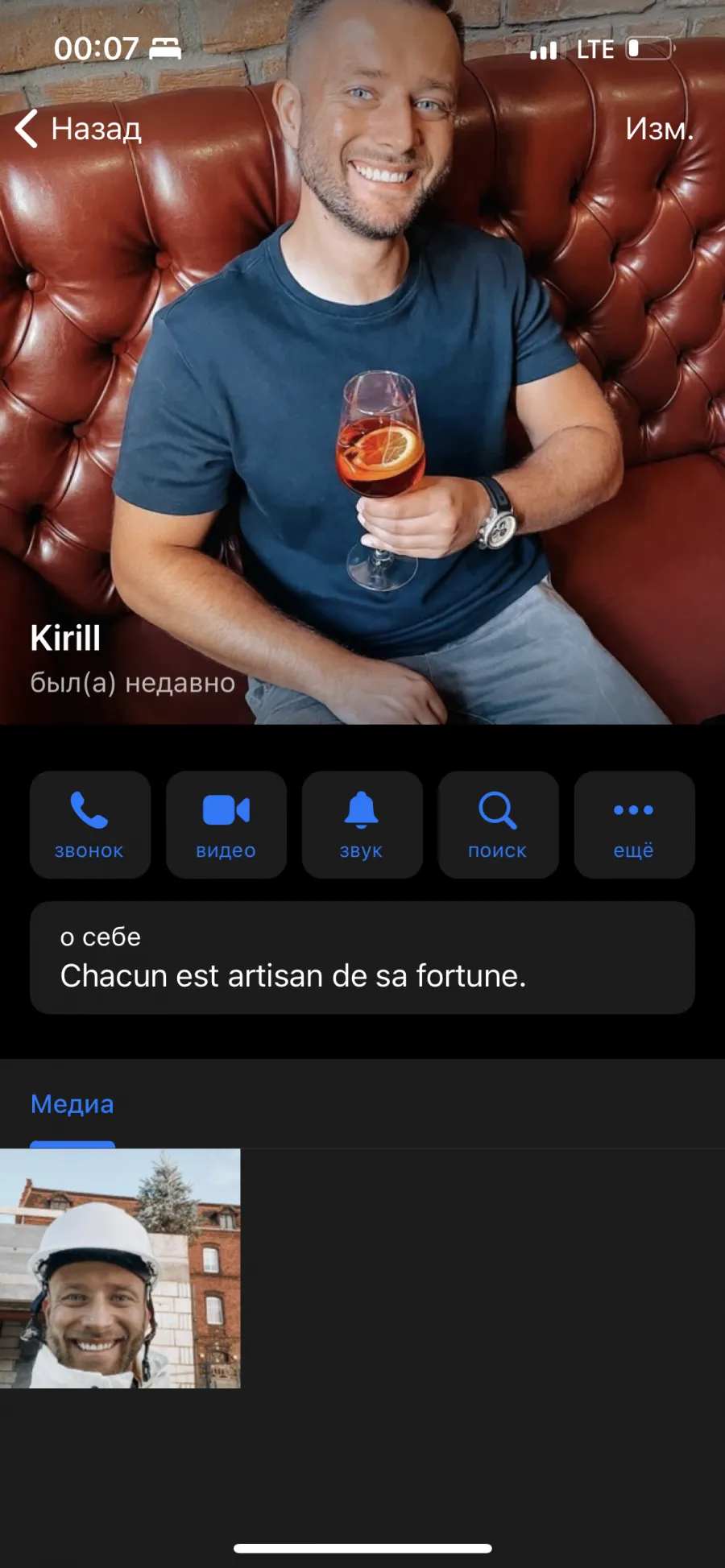Tap Изм. to edit the contact
725x1568 pixels.
click(x=660, y=129)
